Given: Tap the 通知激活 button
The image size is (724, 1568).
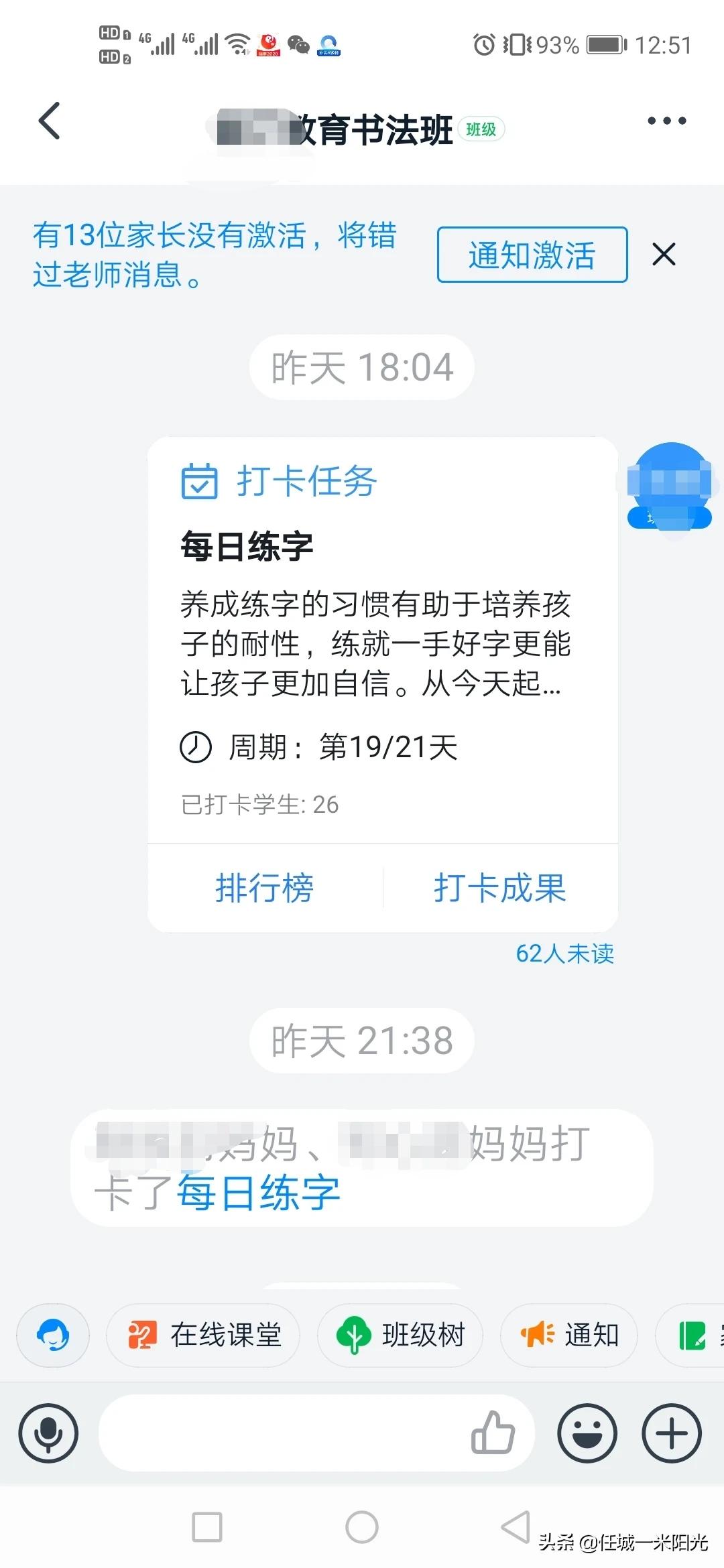Looking at the screenshot, I should click(x=532, y=255).
